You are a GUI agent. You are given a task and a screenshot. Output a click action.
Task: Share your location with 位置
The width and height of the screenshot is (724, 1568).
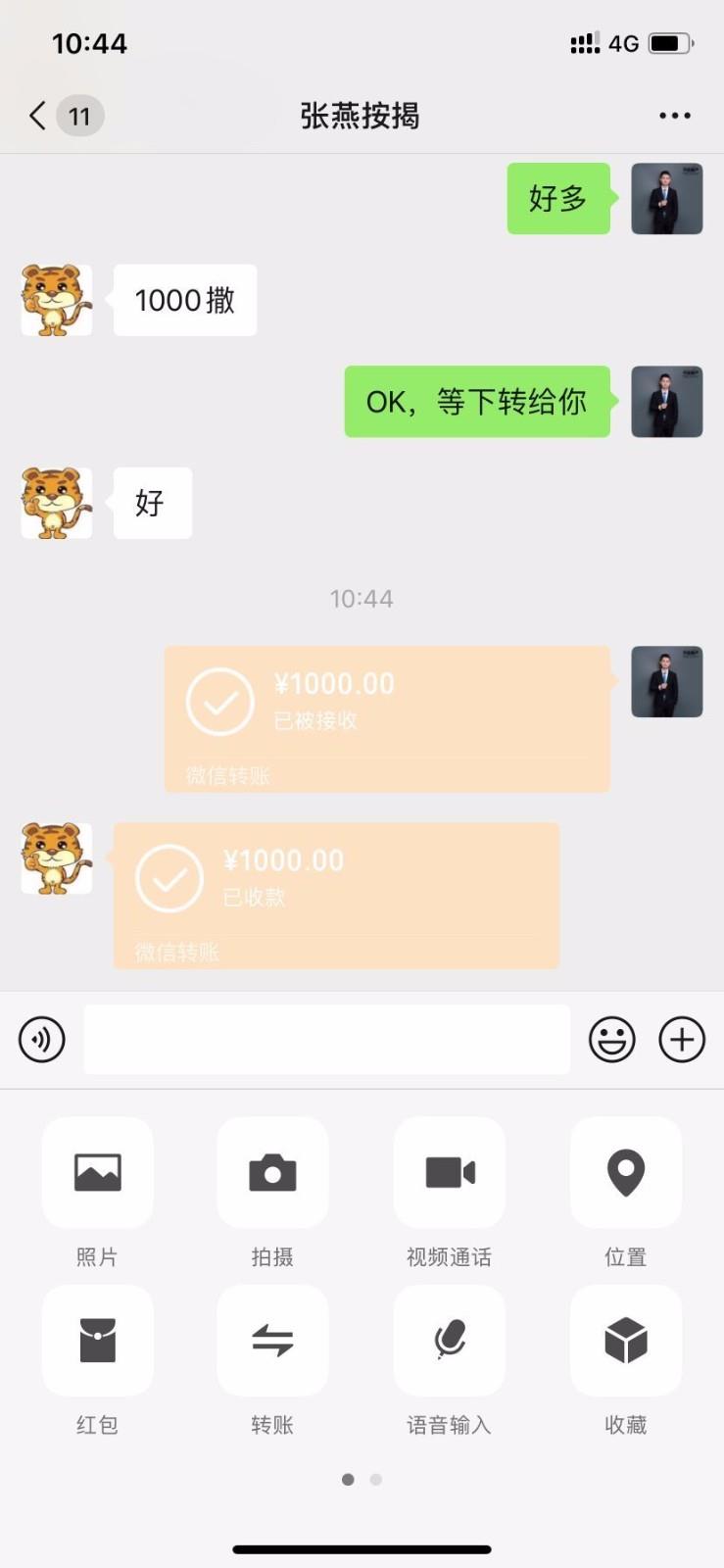click(626, 1172)
